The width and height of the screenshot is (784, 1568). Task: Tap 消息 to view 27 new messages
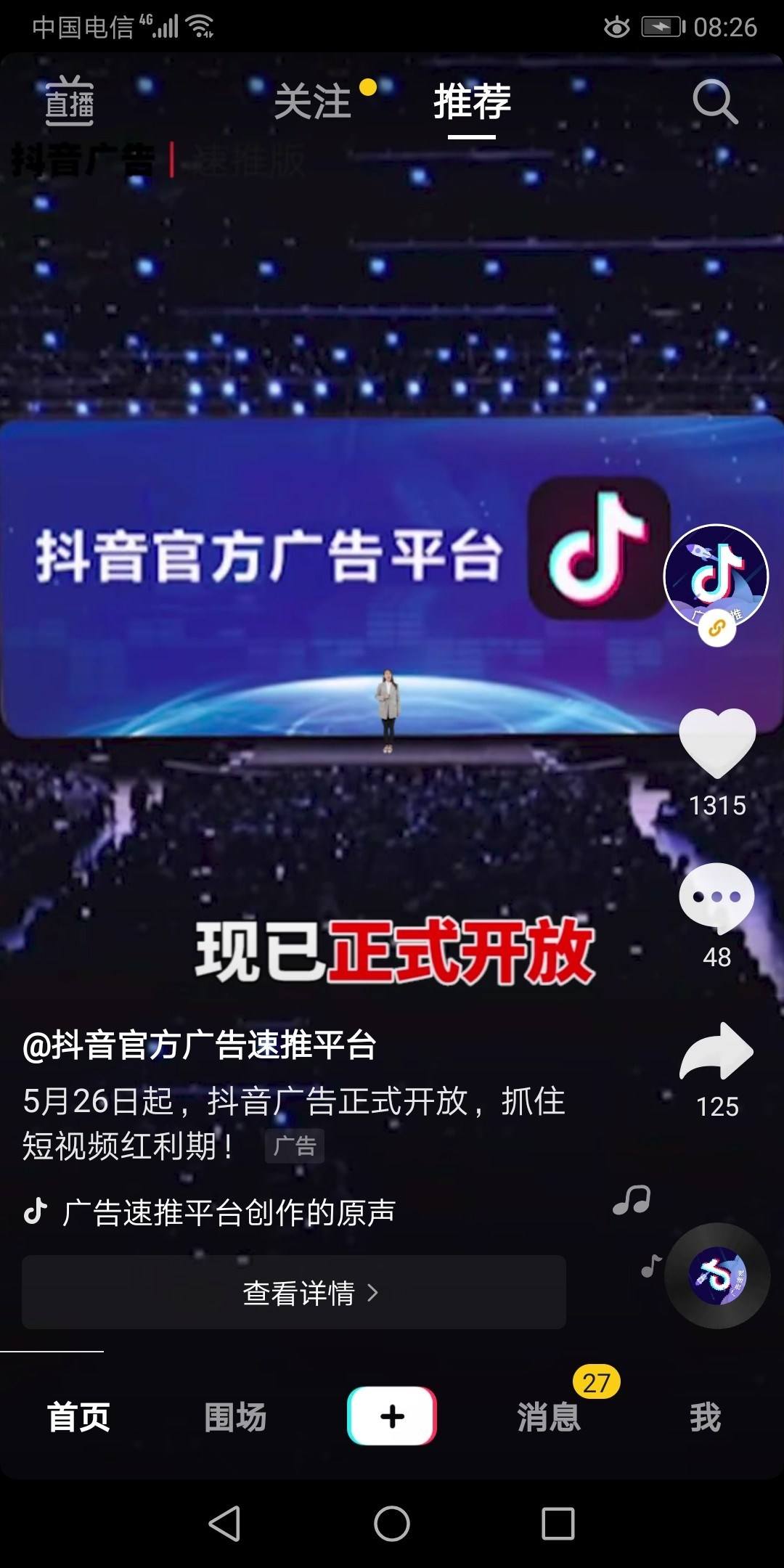click(x=548, y=1416)
